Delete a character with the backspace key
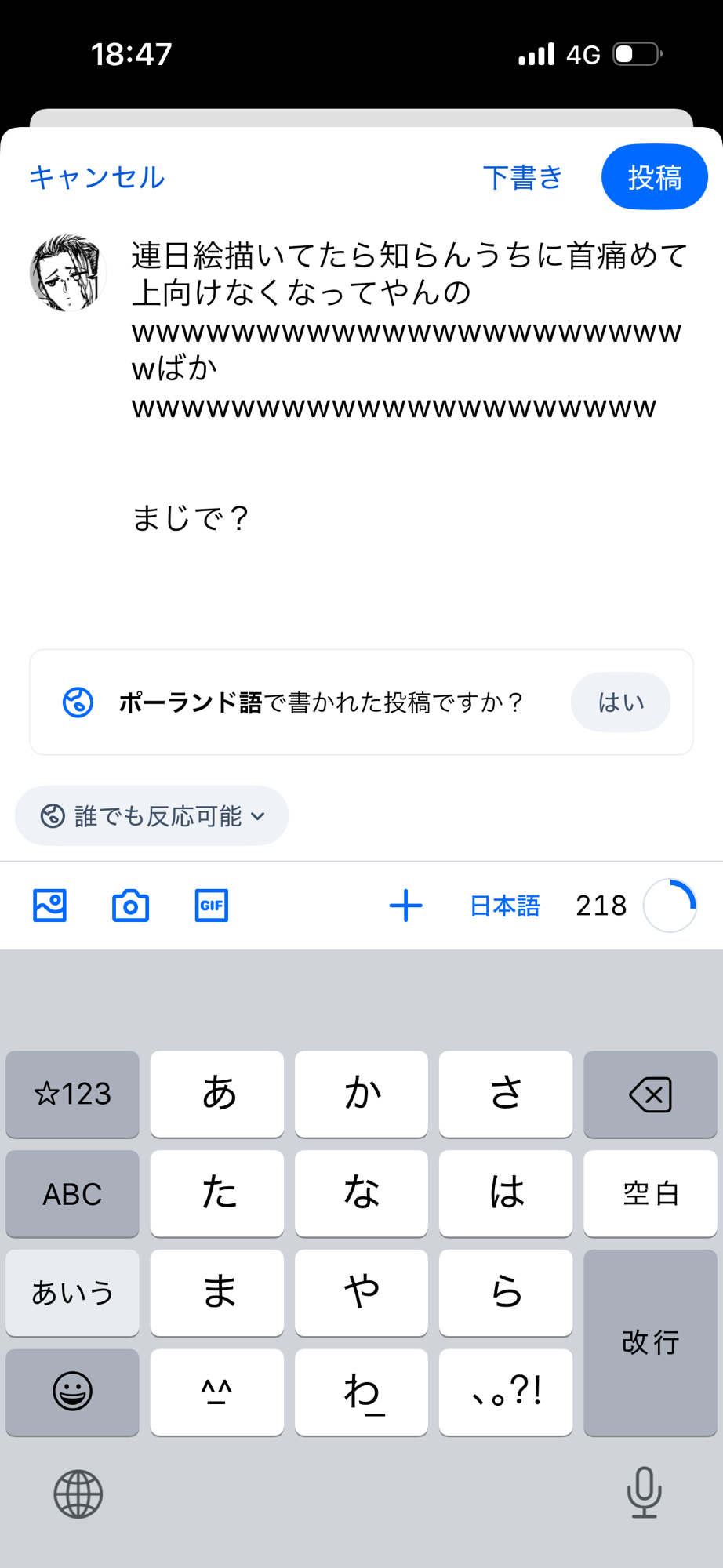Viewport: 723px width, 1568px height. [x=650, y=1094]
